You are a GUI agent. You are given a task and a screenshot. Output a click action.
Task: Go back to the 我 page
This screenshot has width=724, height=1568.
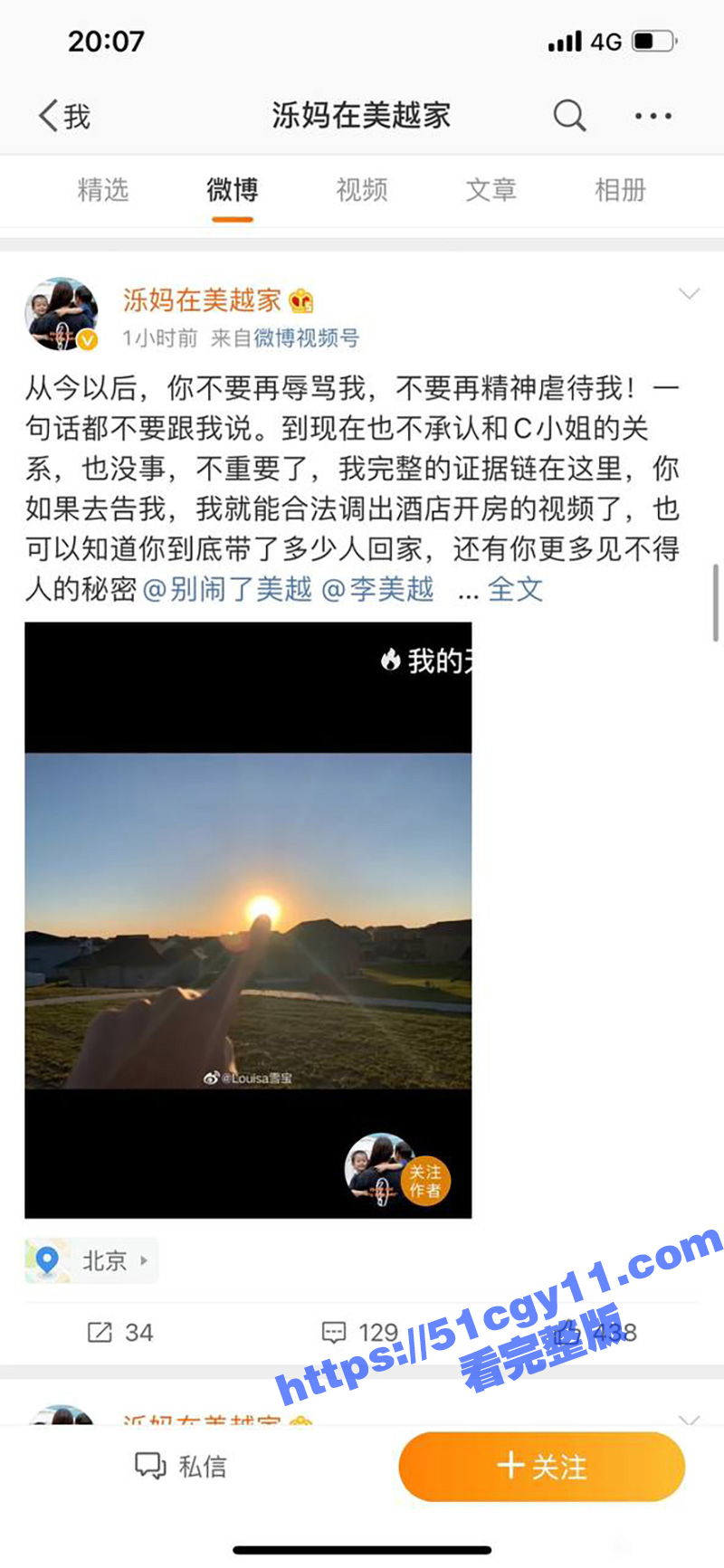coord(63,116)
